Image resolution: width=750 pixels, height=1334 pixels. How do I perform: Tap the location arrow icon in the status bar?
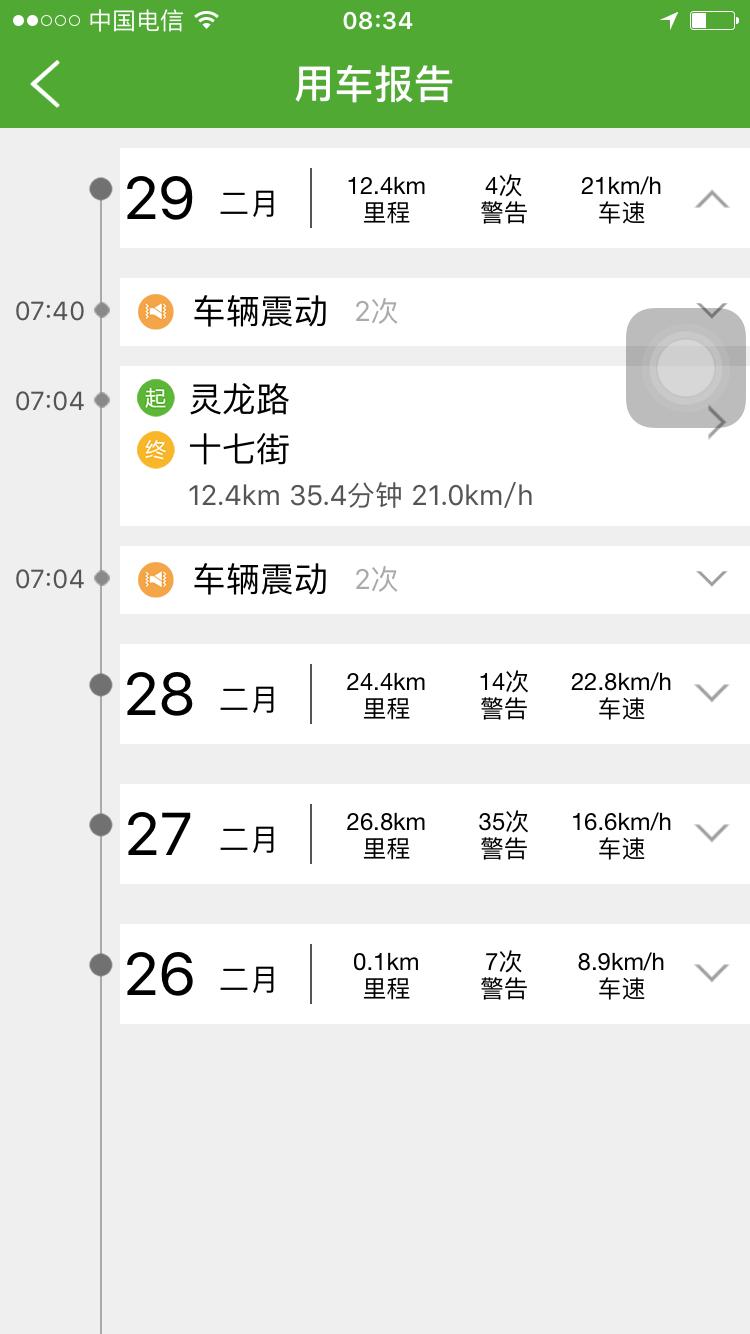pos(668,19)
